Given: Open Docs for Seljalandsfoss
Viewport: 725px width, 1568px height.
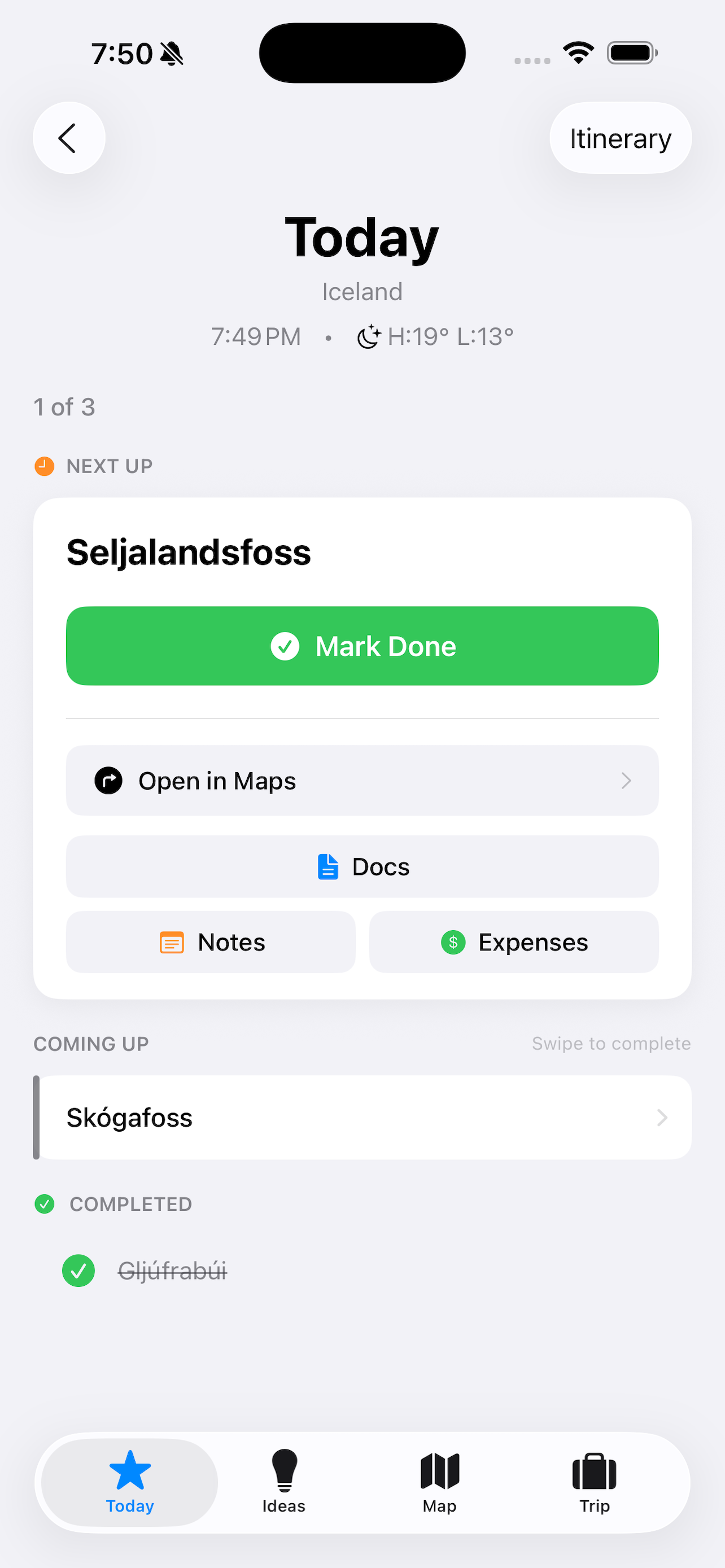Looking at the screenshot, I should point(362,867).
